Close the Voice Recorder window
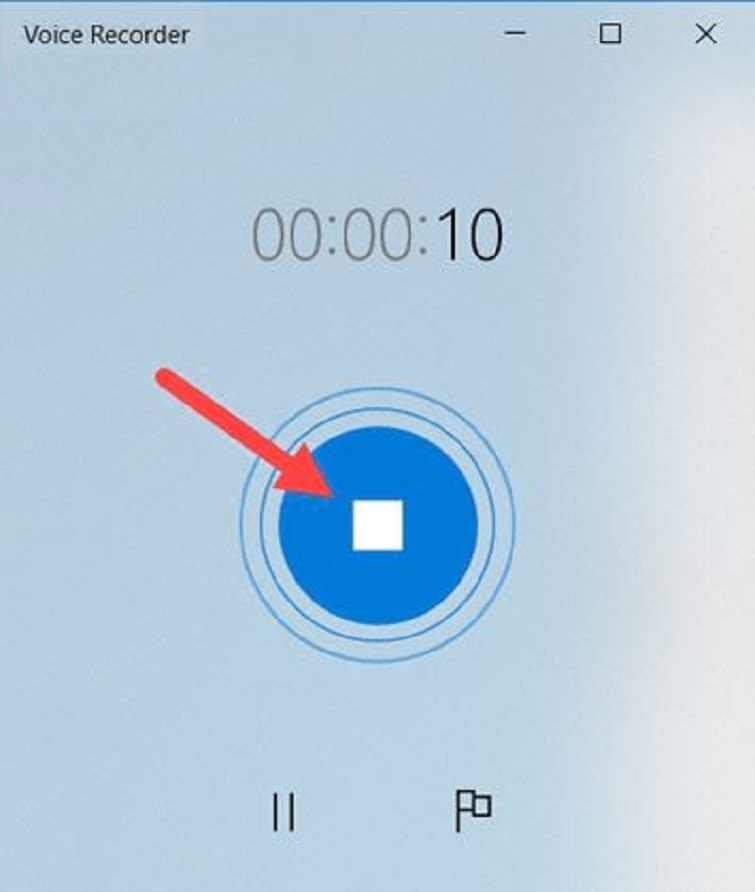The image size is (755, 892). coord(705,34)
